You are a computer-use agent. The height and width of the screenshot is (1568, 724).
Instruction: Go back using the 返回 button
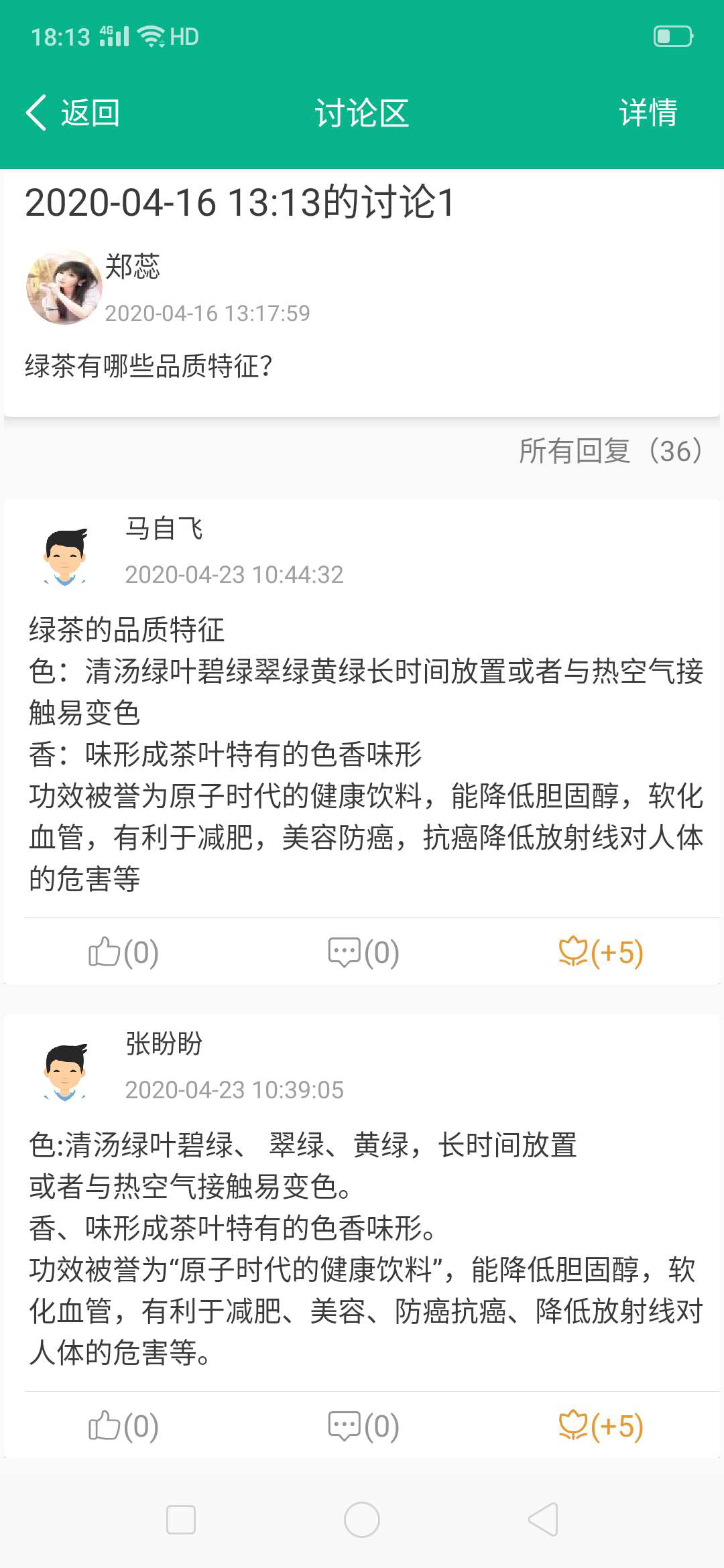pos(73,113)
